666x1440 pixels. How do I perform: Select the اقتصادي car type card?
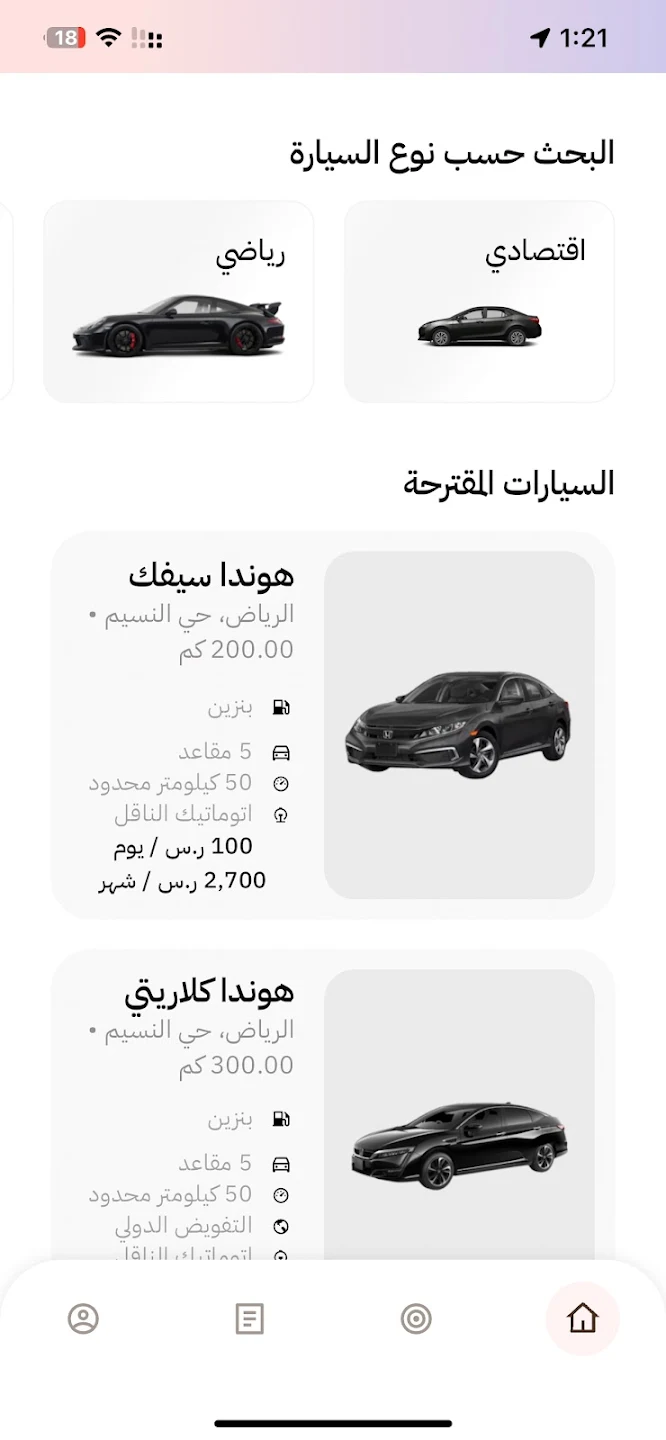pos(479,302)
